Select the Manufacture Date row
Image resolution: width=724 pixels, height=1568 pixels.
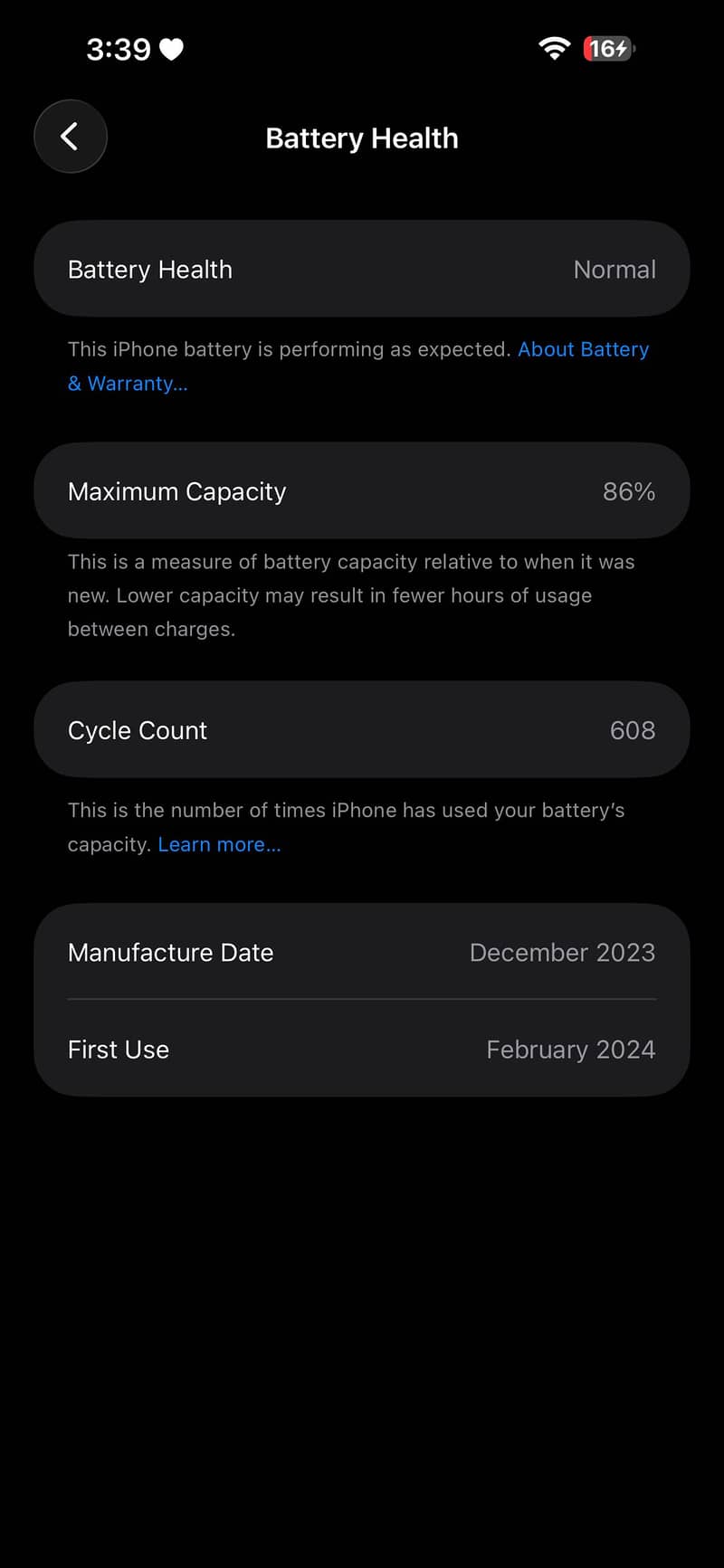pyautogui.click(x=362, y=952)
